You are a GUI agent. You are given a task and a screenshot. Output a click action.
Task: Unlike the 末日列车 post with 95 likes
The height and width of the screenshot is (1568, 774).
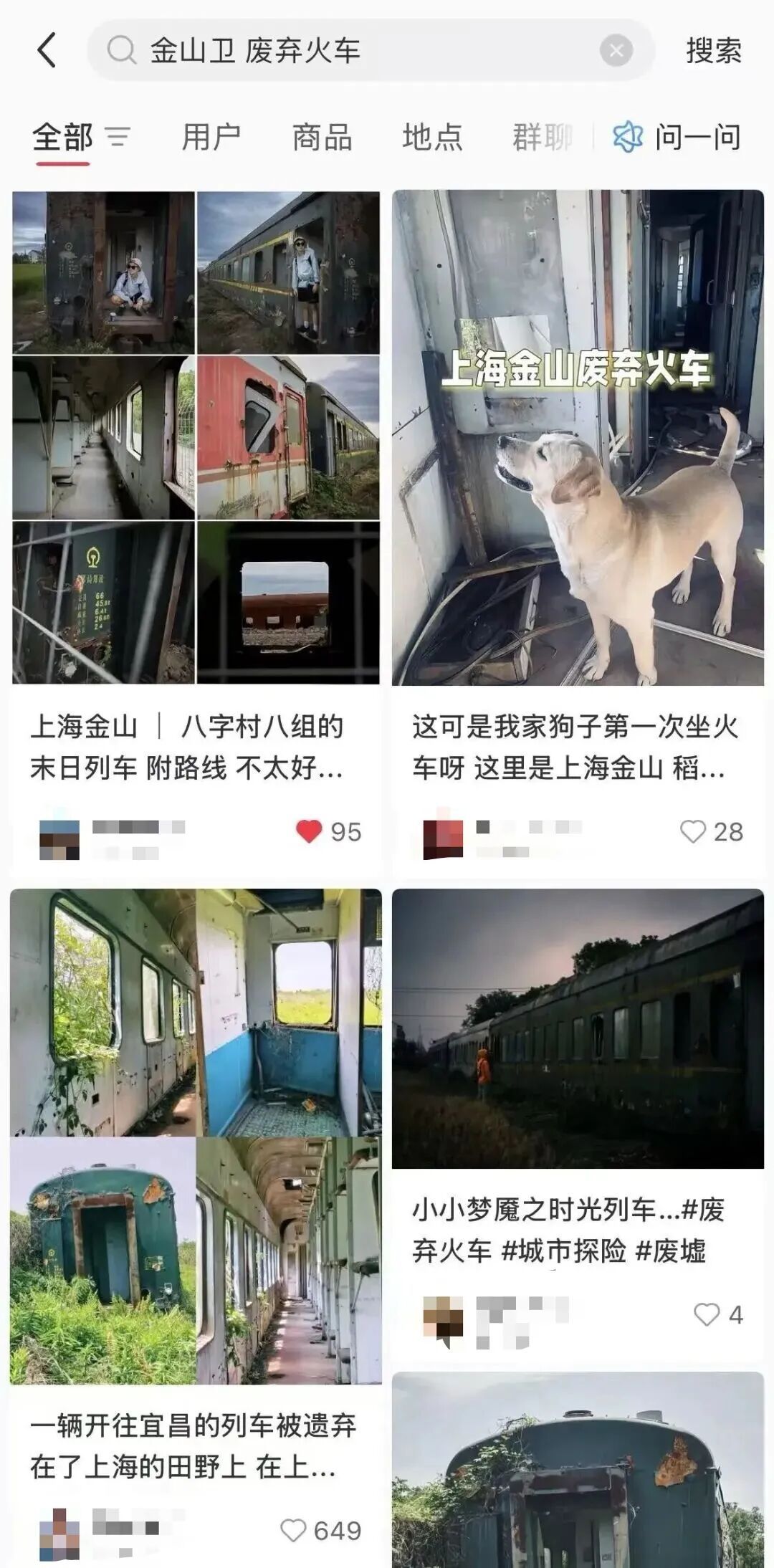click(310, 831)
